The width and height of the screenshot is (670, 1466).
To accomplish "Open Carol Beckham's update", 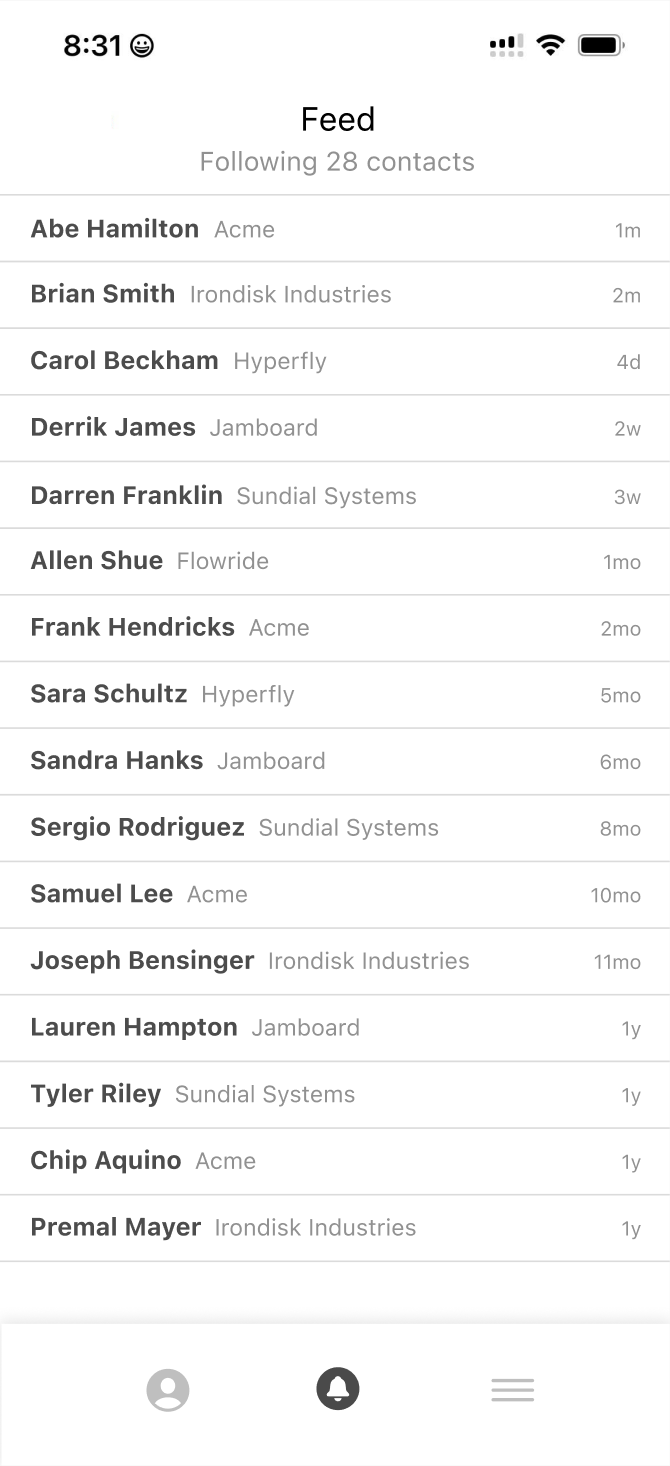I will 334,361.
